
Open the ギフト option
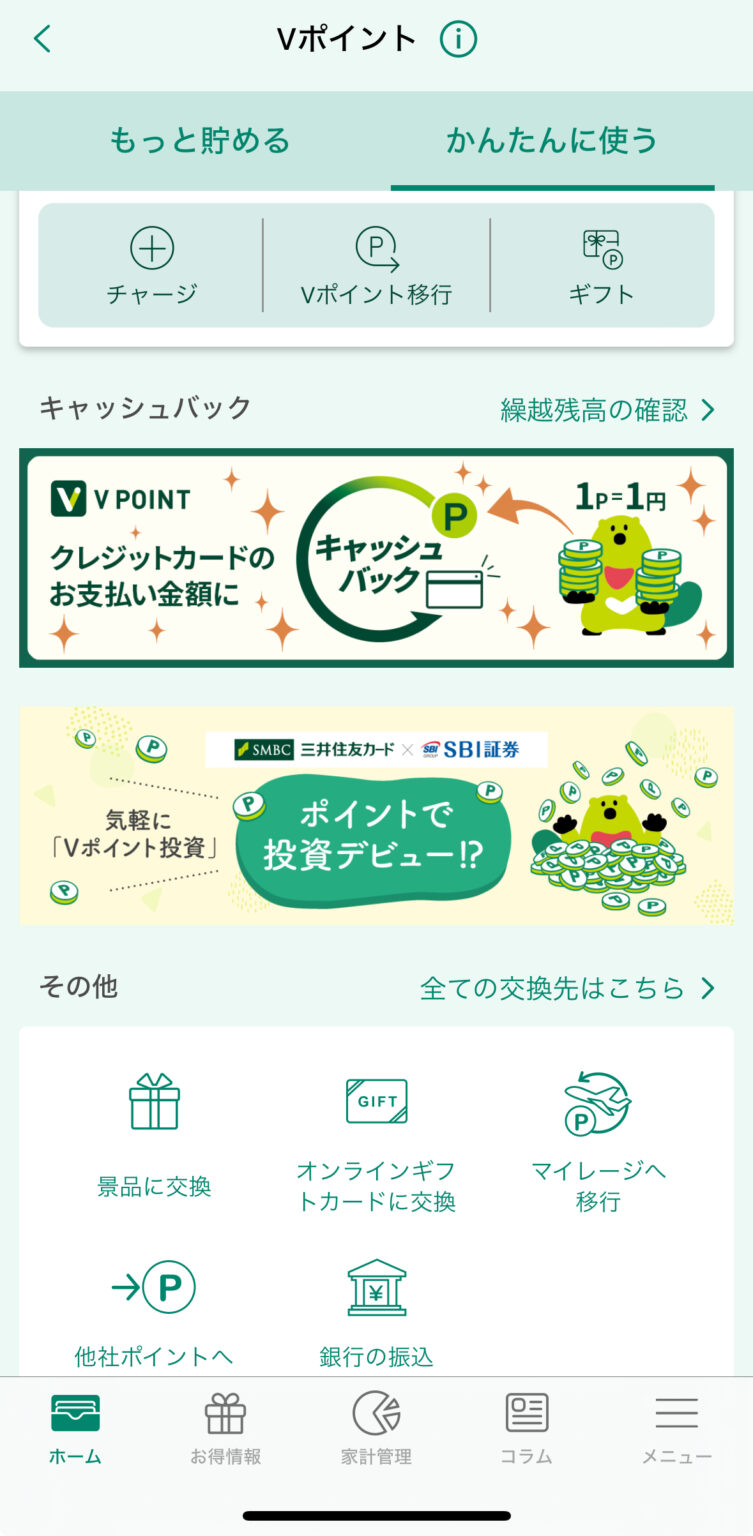pos(601,266)
